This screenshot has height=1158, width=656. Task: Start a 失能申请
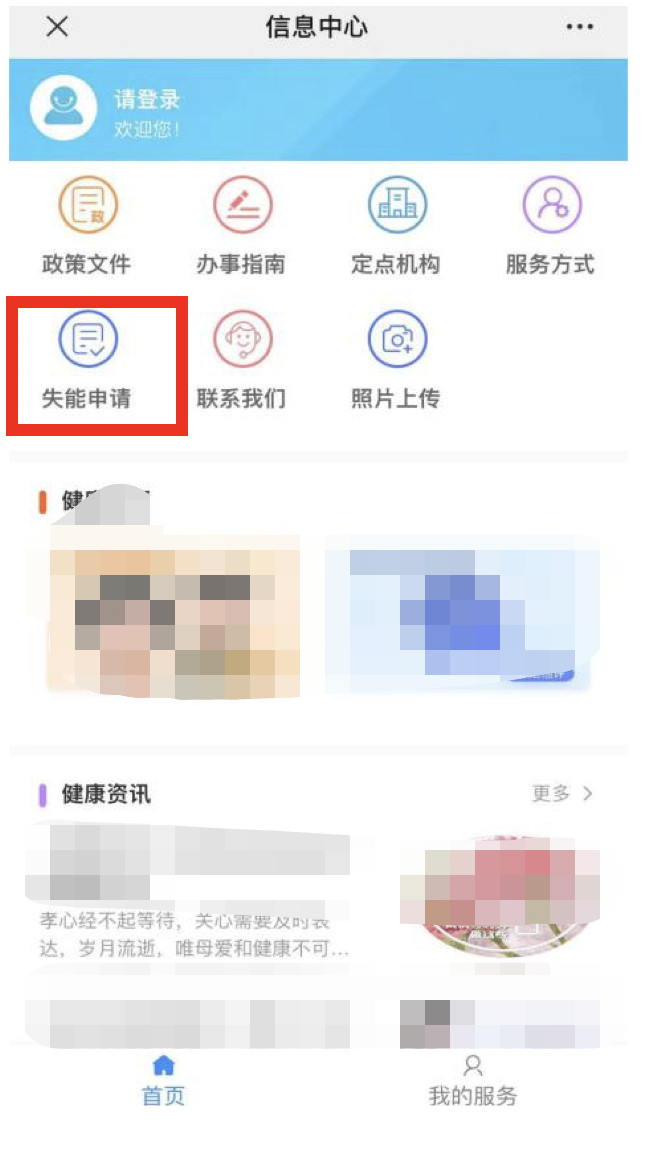pos(87,359)
